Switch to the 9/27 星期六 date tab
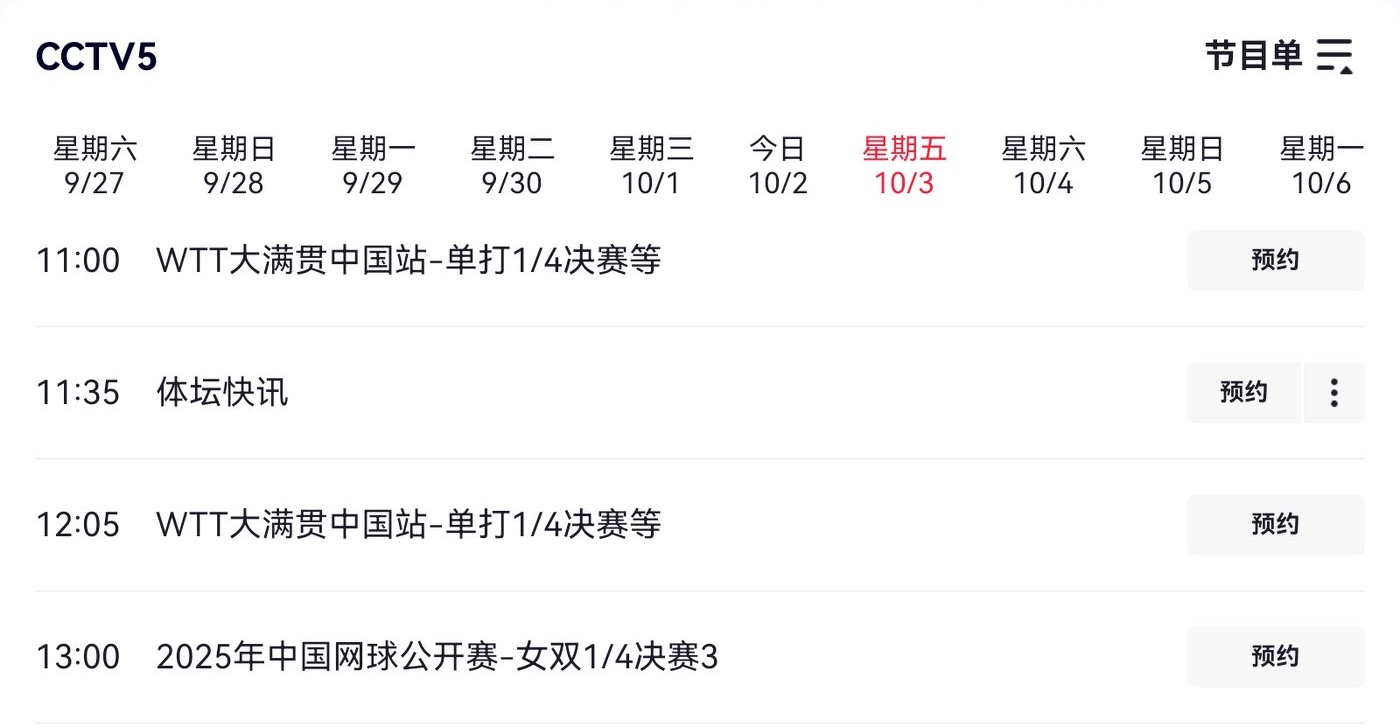This screenshot has height=728, width=1400. [95, 166]
